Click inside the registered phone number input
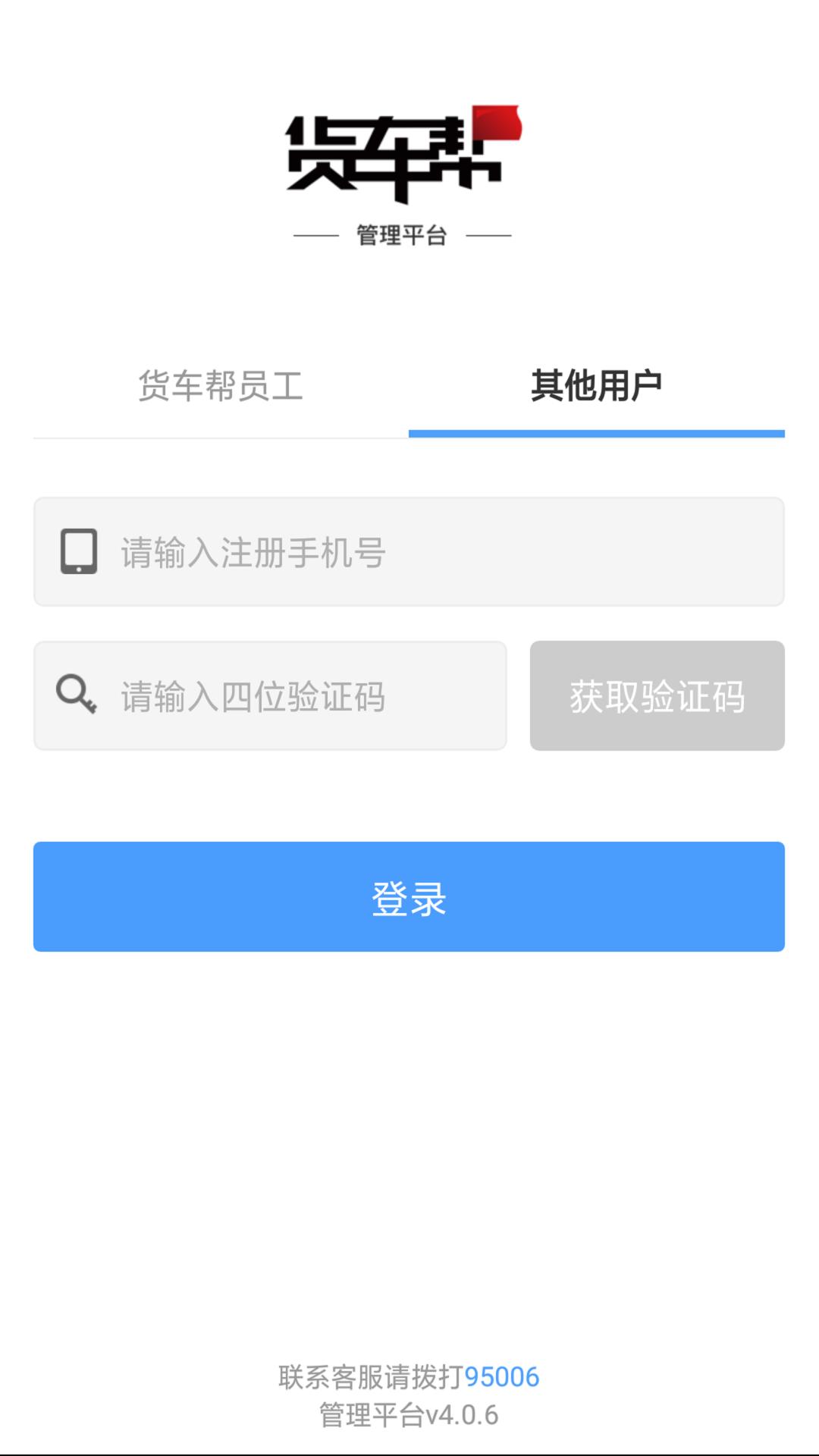 point(409,551)
